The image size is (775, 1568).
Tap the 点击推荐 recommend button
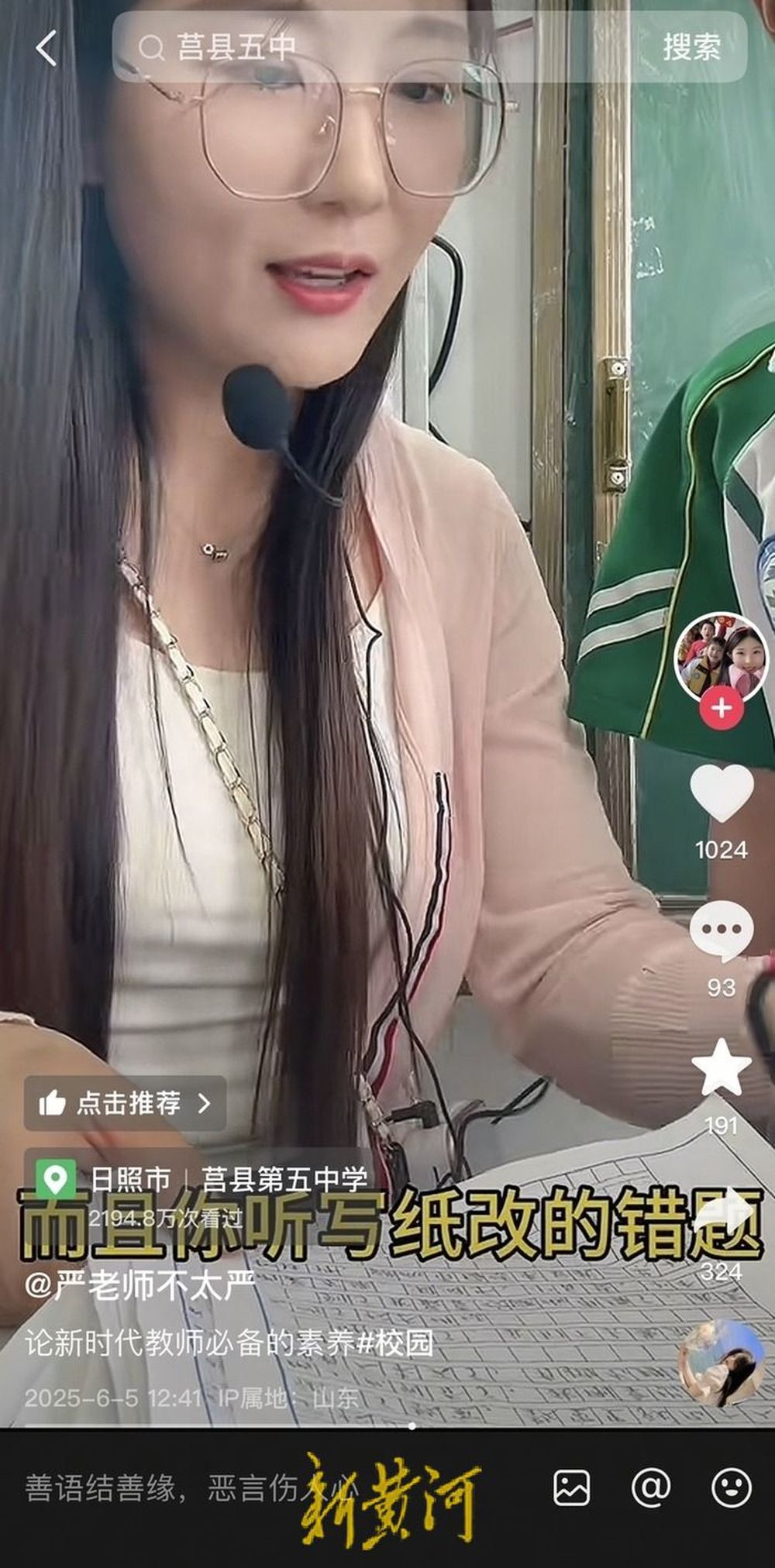click(126, 1102)
